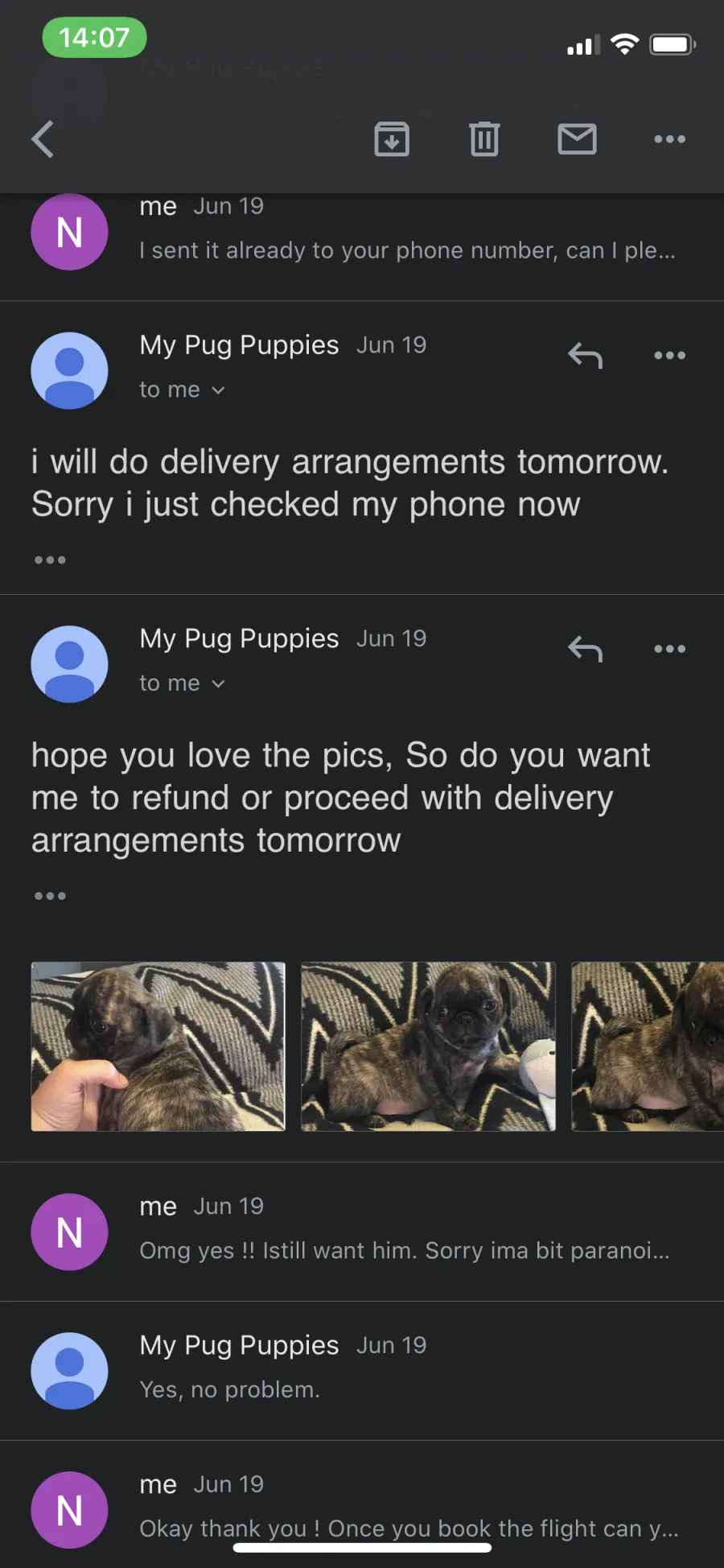
Task: Open third puppy photo attachment
Action: click(648, 1046)
